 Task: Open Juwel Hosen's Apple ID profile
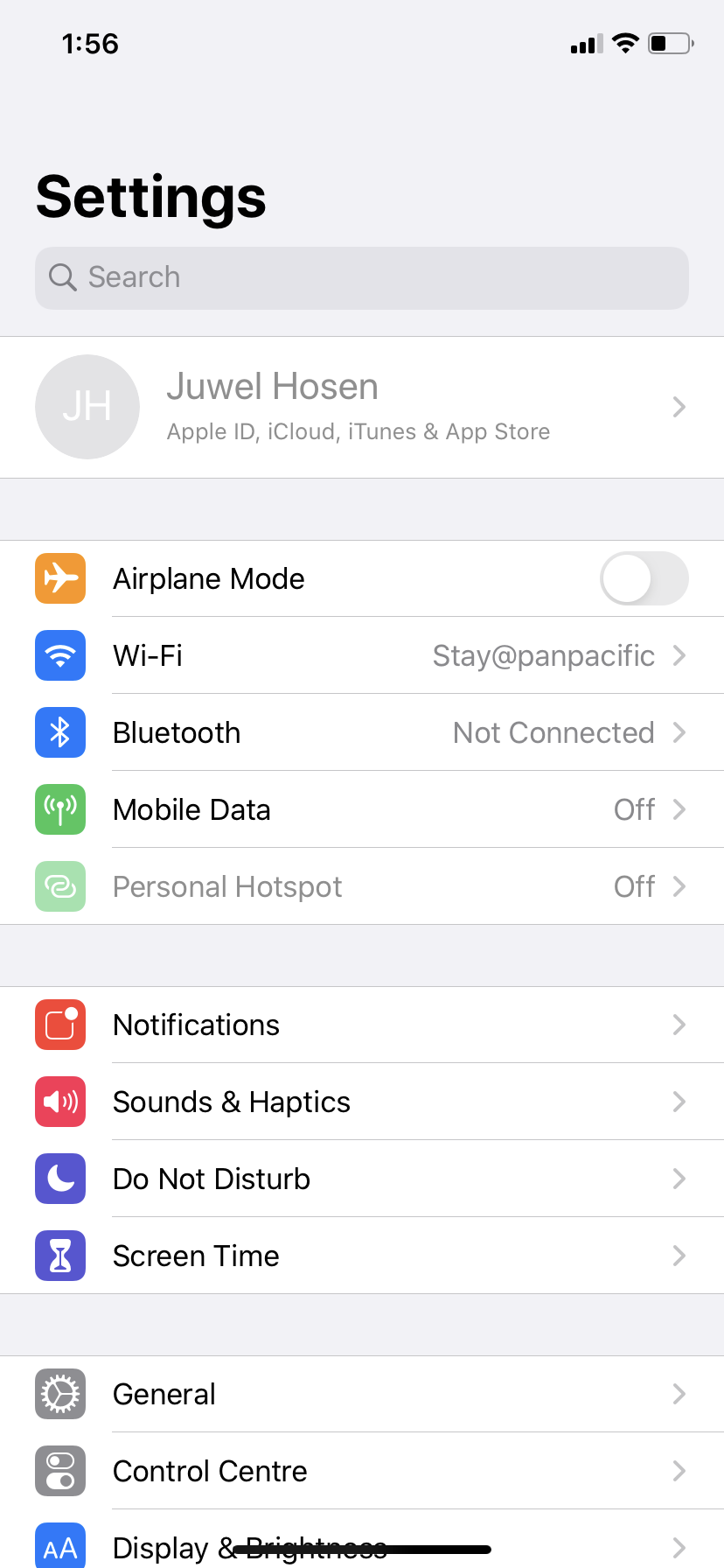[362, 407]
